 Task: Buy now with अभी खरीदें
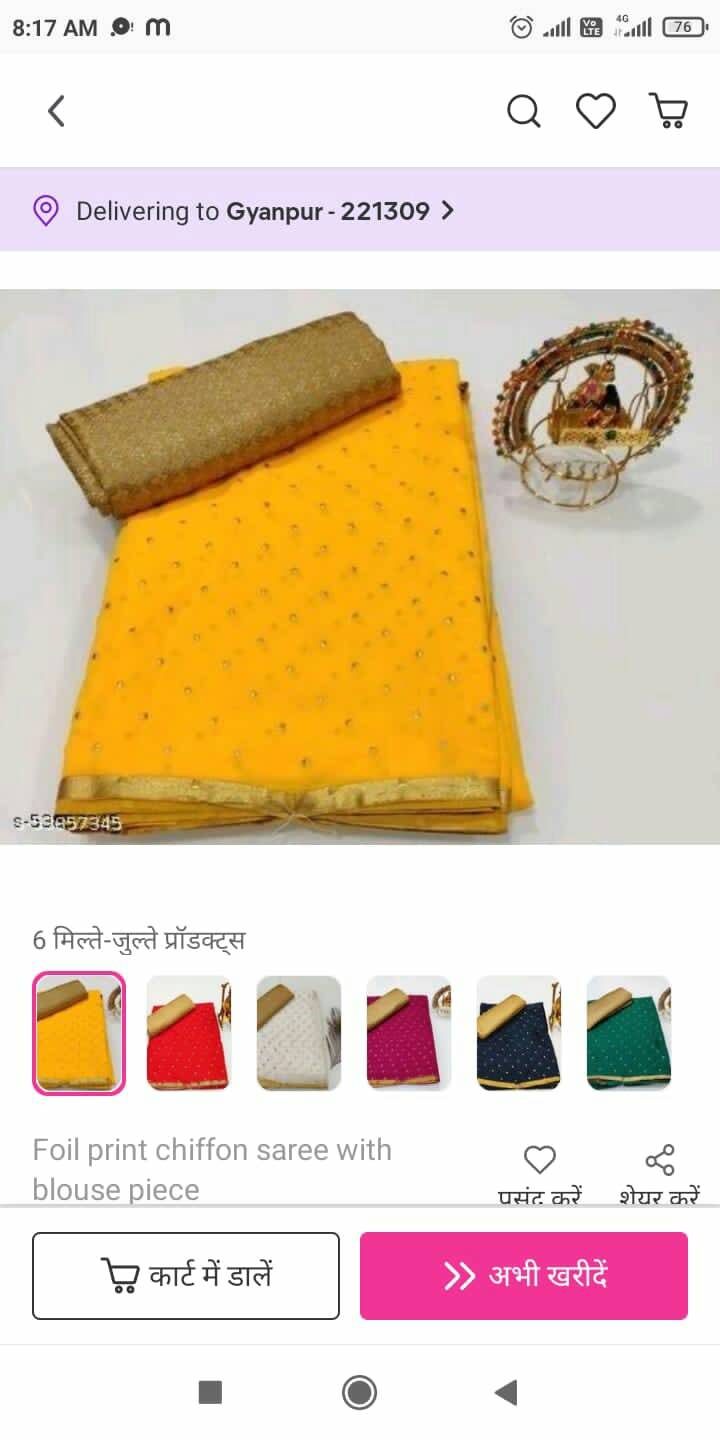[524, 1276]
